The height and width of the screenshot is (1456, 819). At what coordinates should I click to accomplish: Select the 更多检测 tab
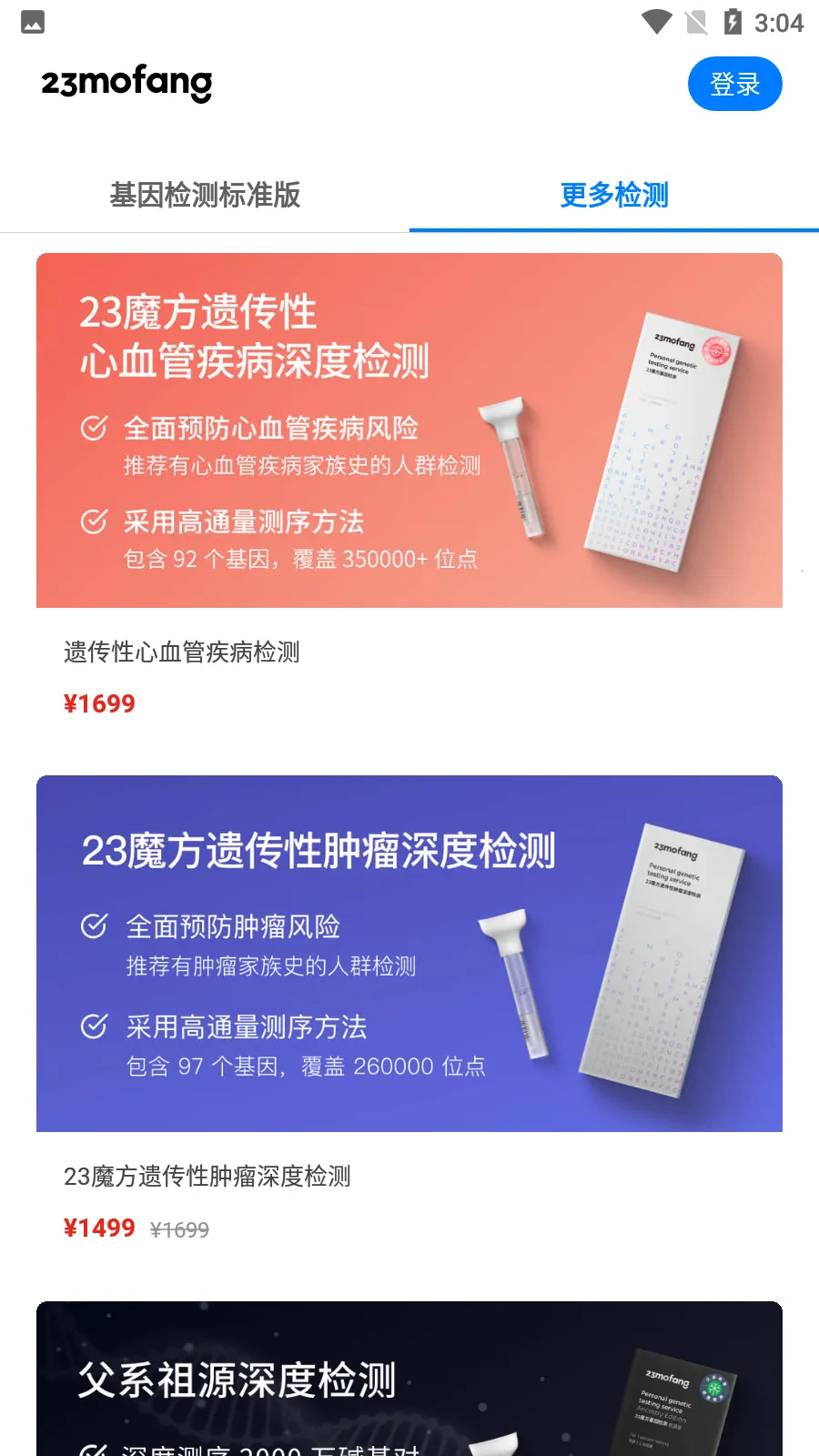[614, 195]
